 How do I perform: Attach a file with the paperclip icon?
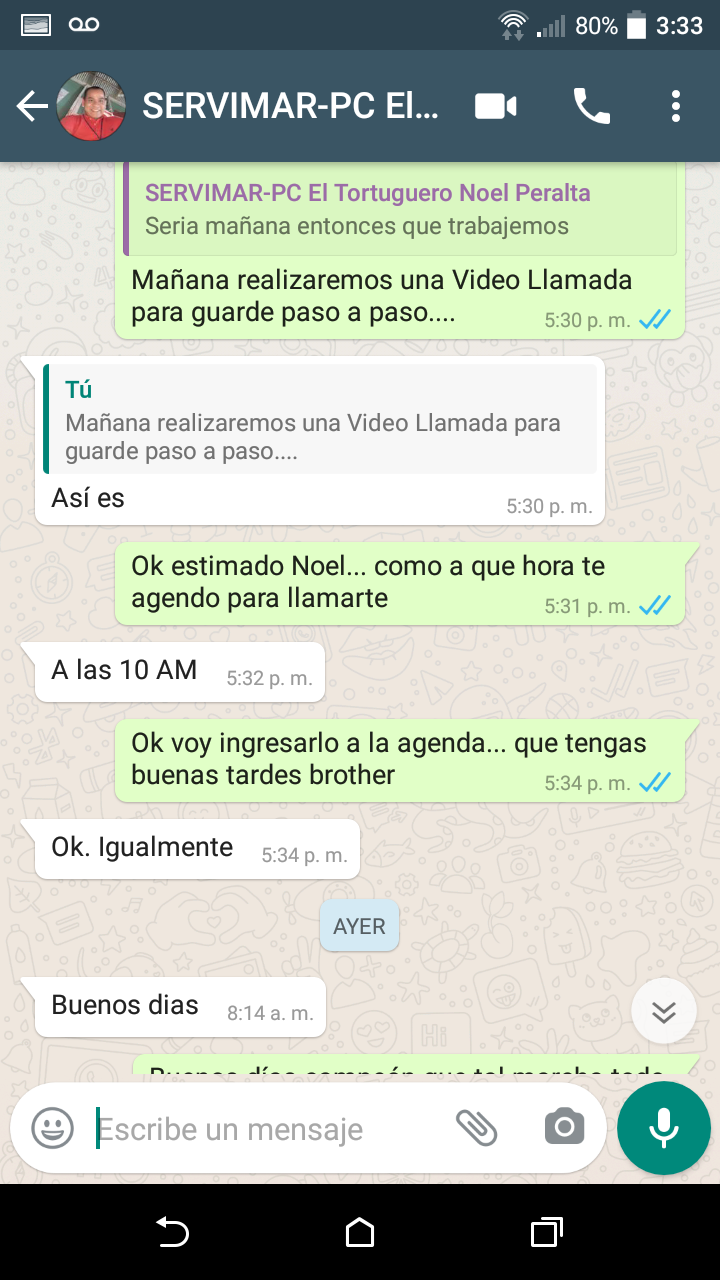point(478,1128)
